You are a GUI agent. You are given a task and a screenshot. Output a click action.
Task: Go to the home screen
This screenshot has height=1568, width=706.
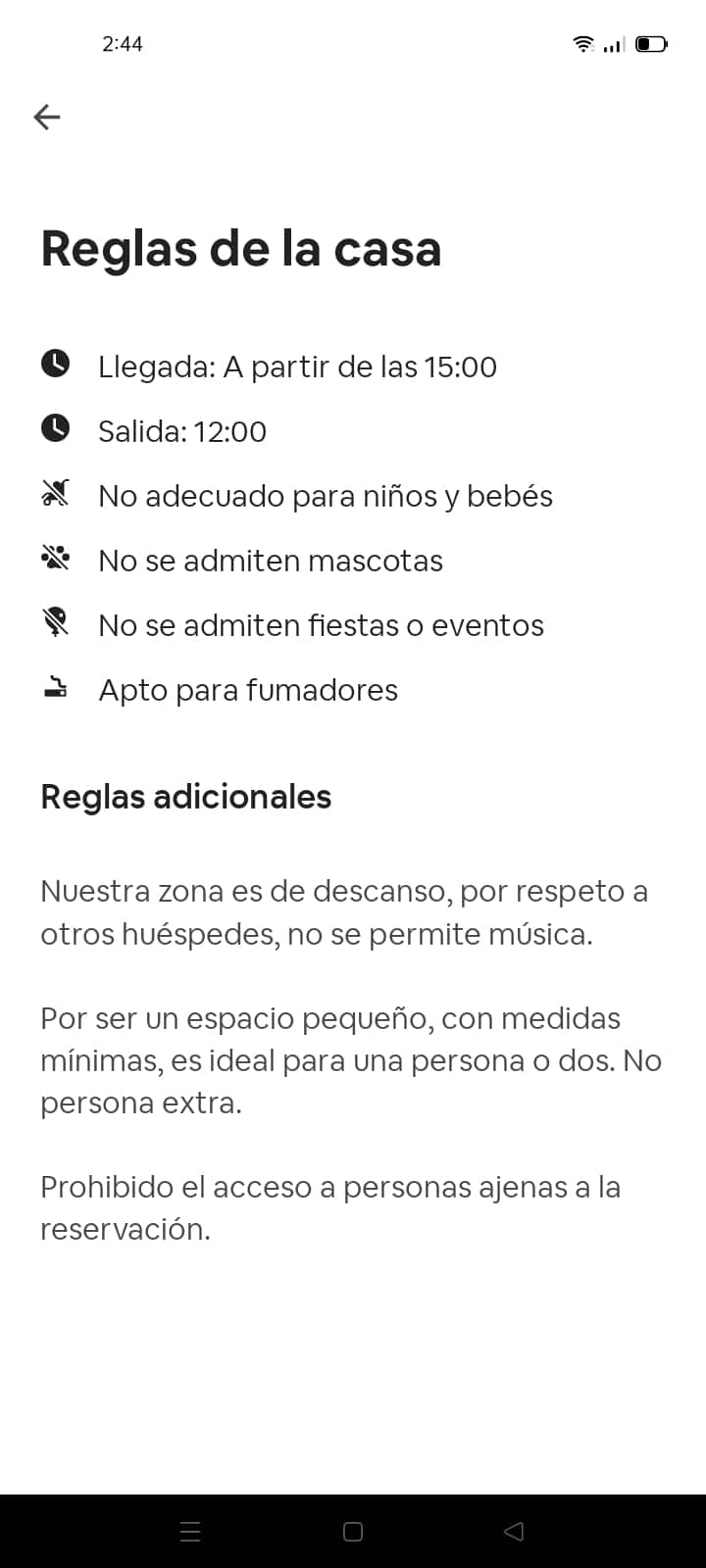coord(353,1531)
